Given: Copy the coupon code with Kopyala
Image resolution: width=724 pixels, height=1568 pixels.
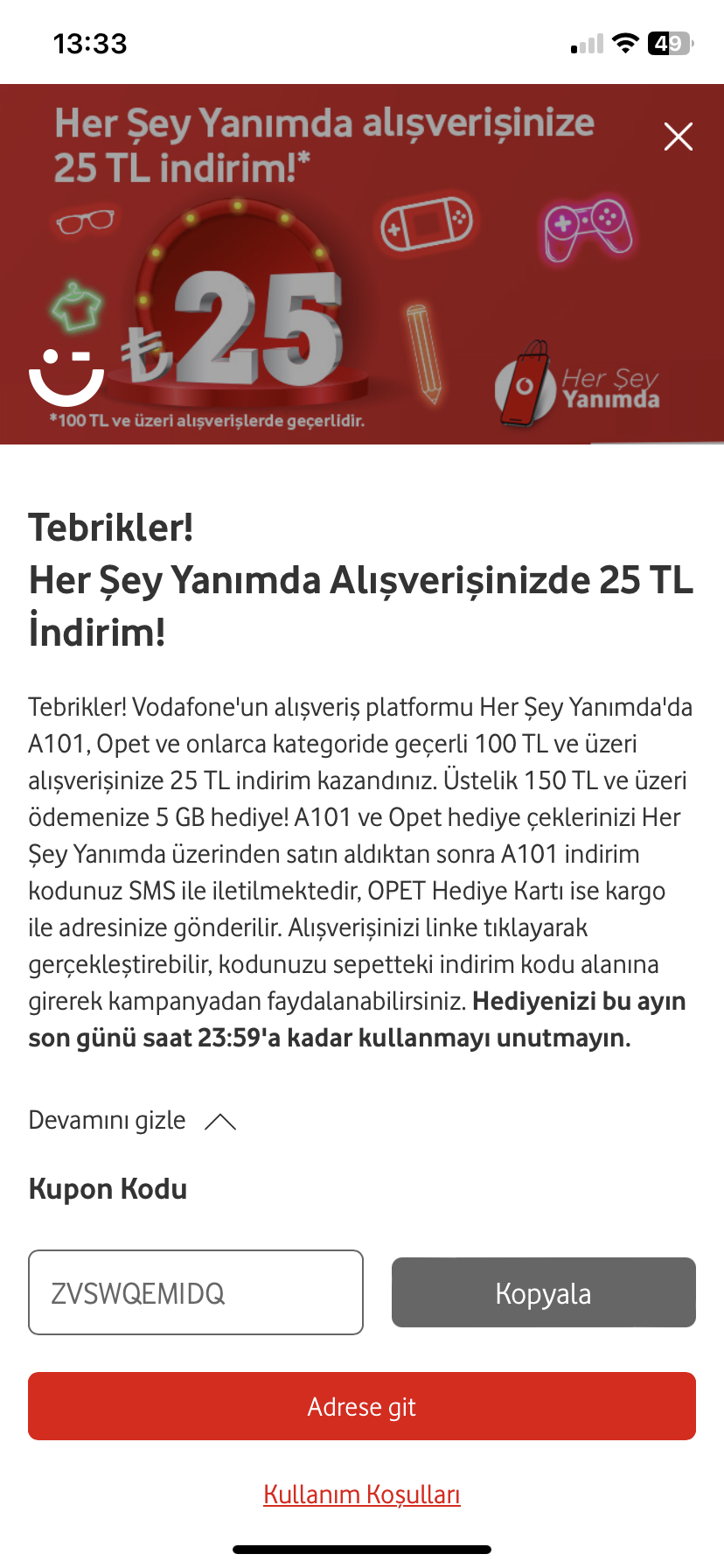Looking at the screenshot, I should click(x=544, y=1292).
